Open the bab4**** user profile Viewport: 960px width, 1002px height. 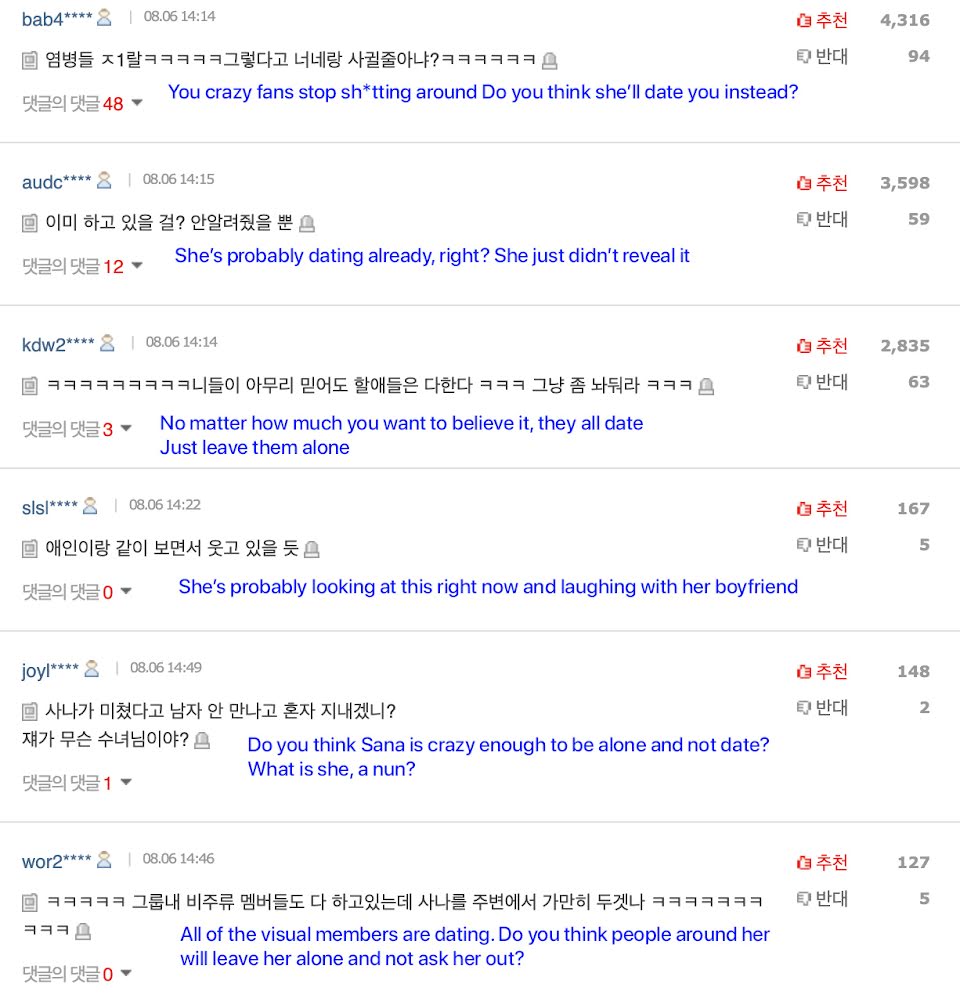[x=57, y=18]
